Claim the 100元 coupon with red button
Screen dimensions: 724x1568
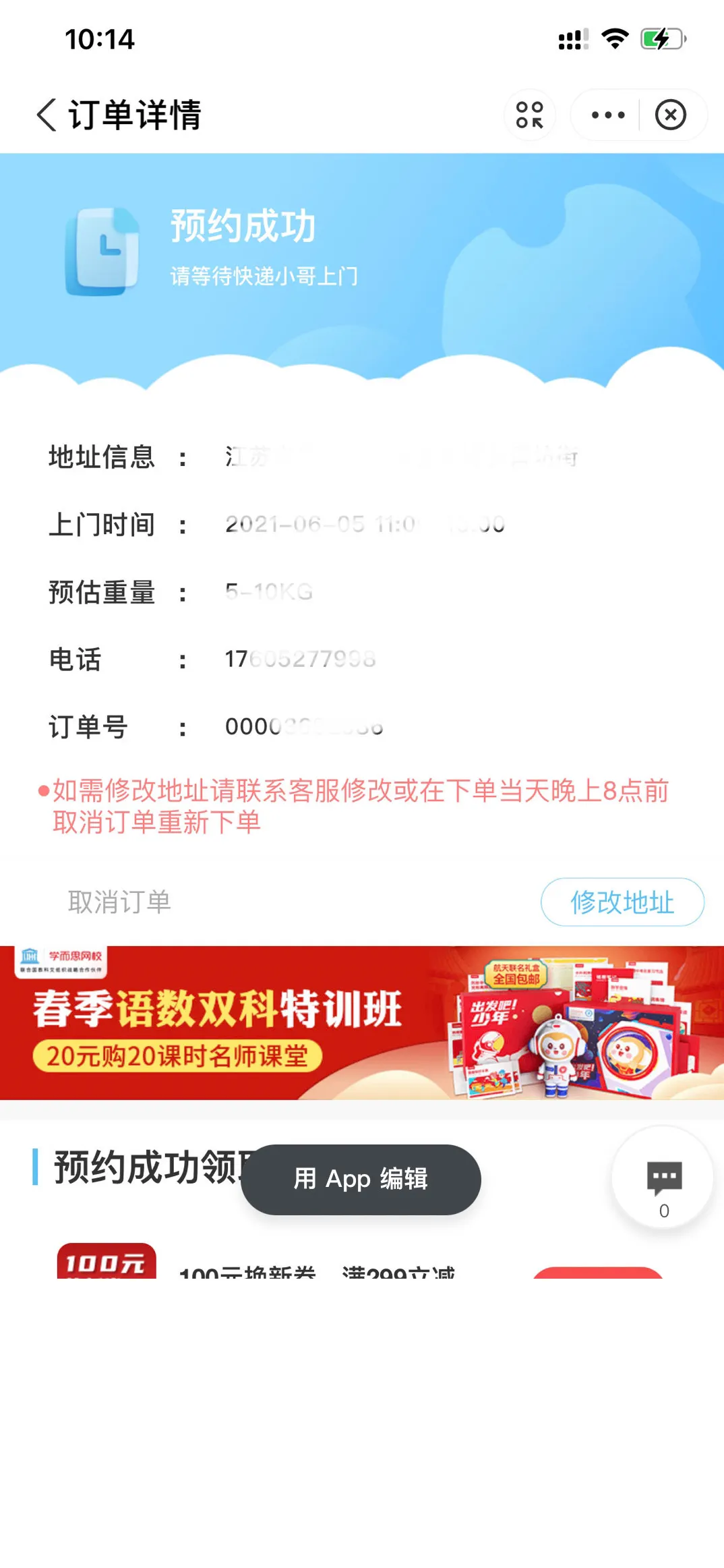[598, 1273]
